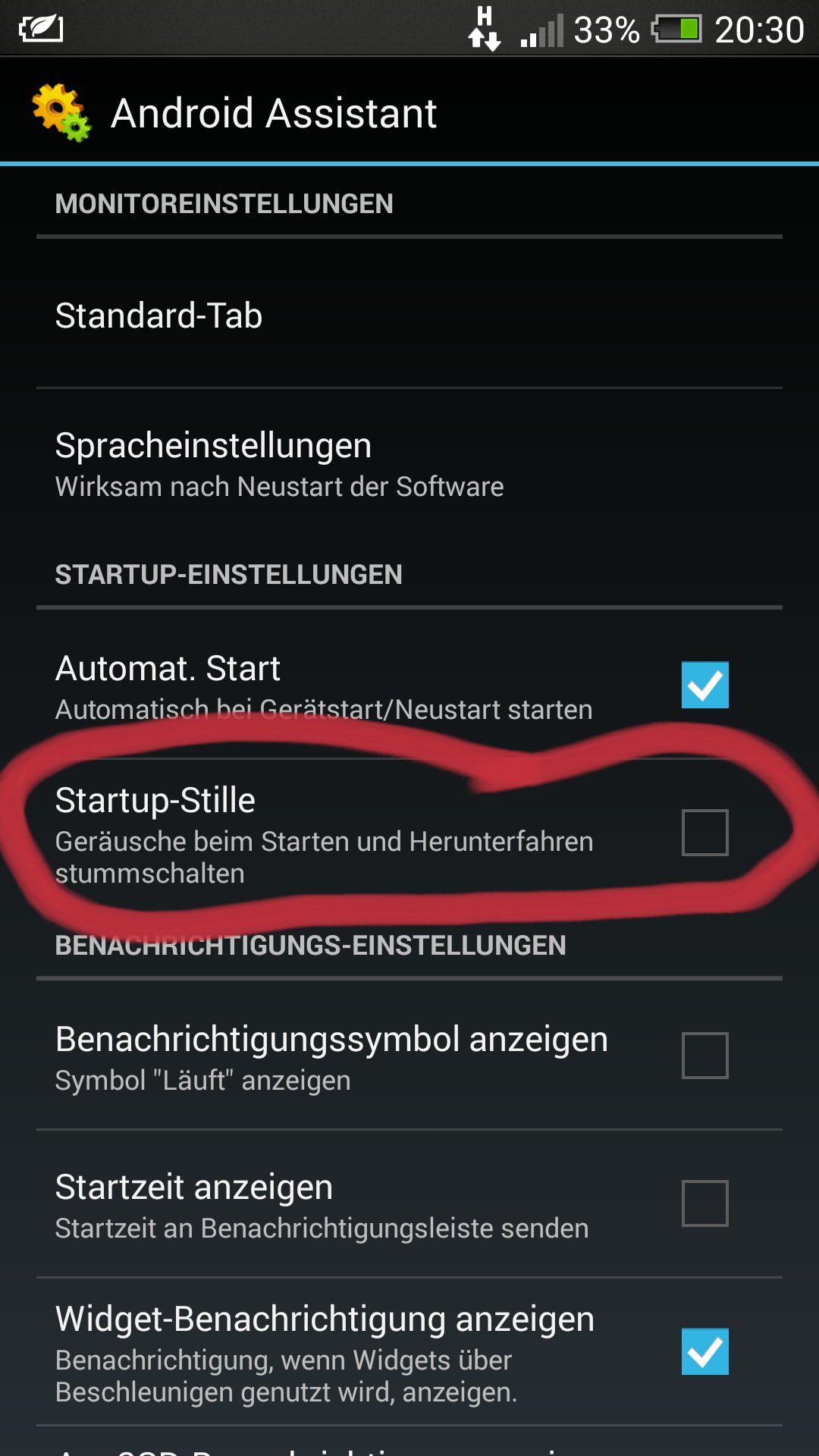Open the Standard-Tab setting

coord(409,315)
